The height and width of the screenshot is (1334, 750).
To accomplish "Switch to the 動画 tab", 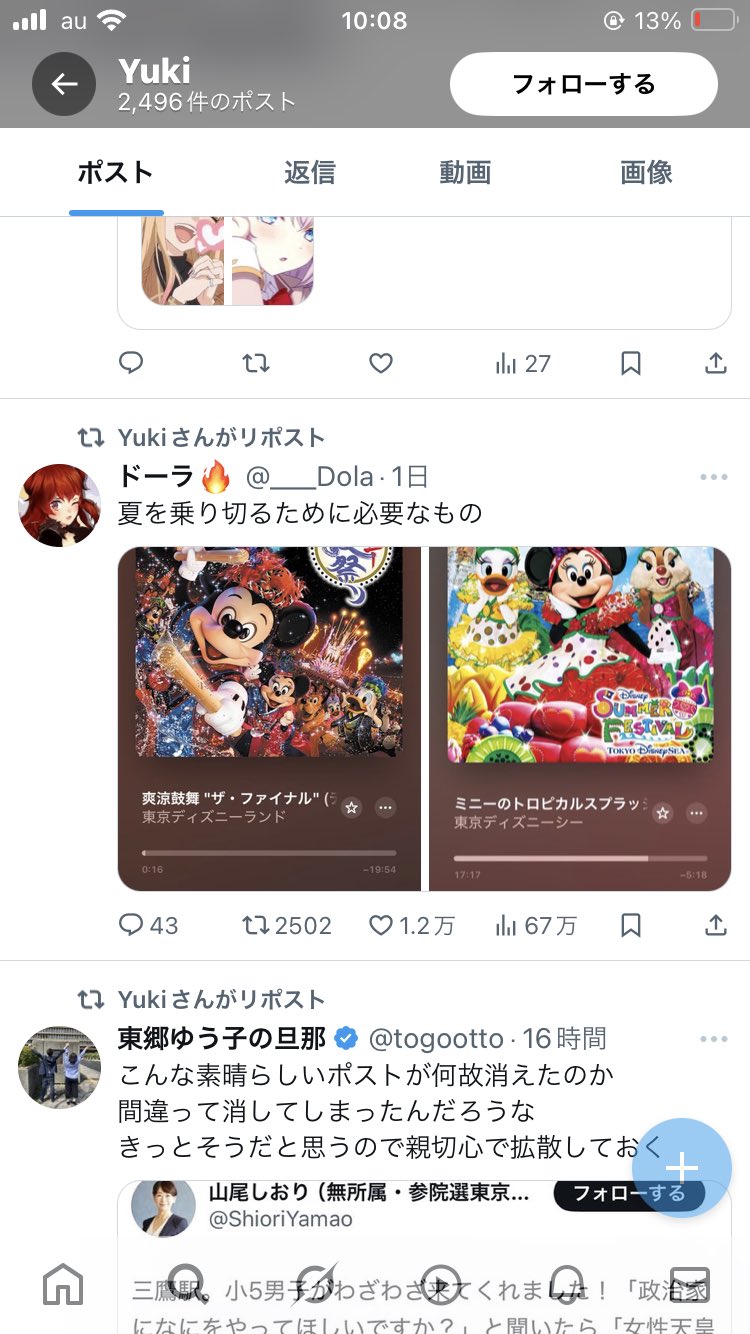I will (465, 172).
